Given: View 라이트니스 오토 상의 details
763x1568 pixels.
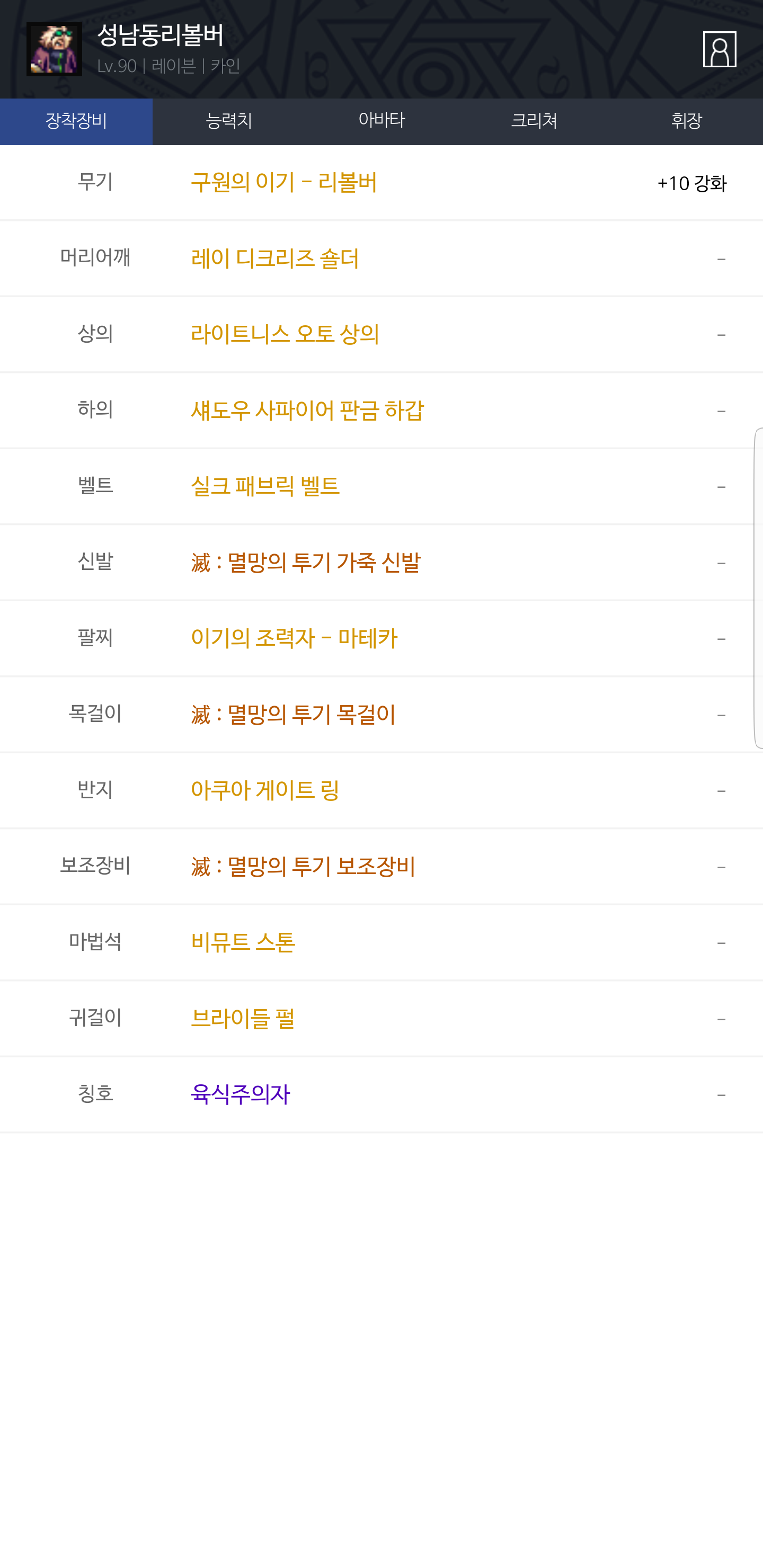Looking at the screenshot, I should point(285,334).
